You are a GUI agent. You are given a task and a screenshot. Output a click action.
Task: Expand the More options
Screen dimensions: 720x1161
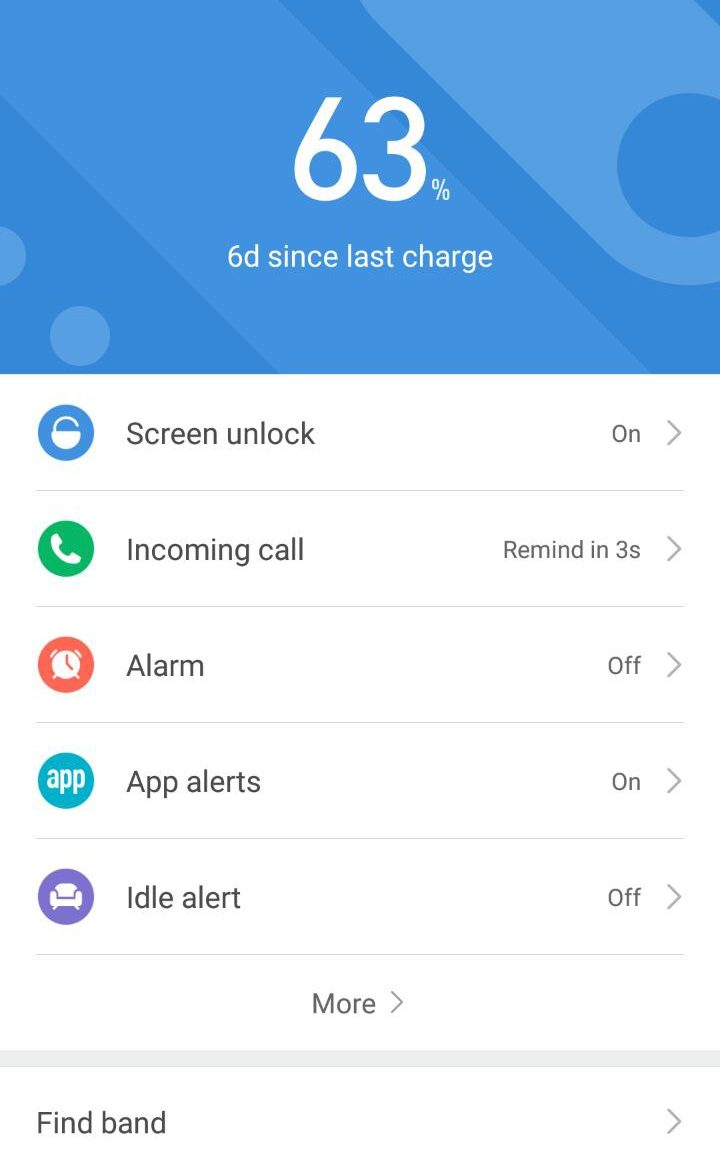(359, 1003)
